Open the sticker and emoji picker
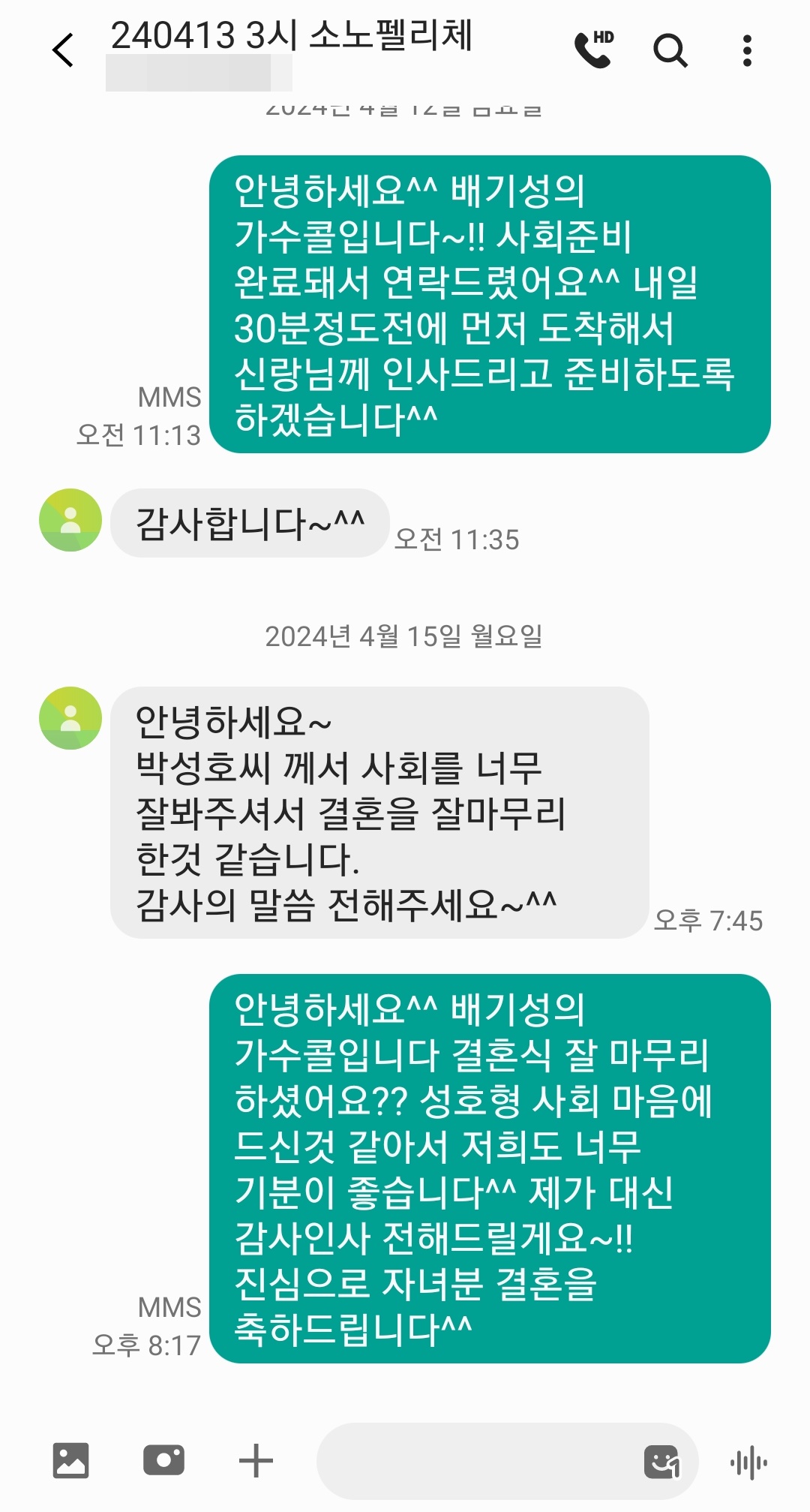Viewport: 810px width, 1512px height. coord(662,1462)
